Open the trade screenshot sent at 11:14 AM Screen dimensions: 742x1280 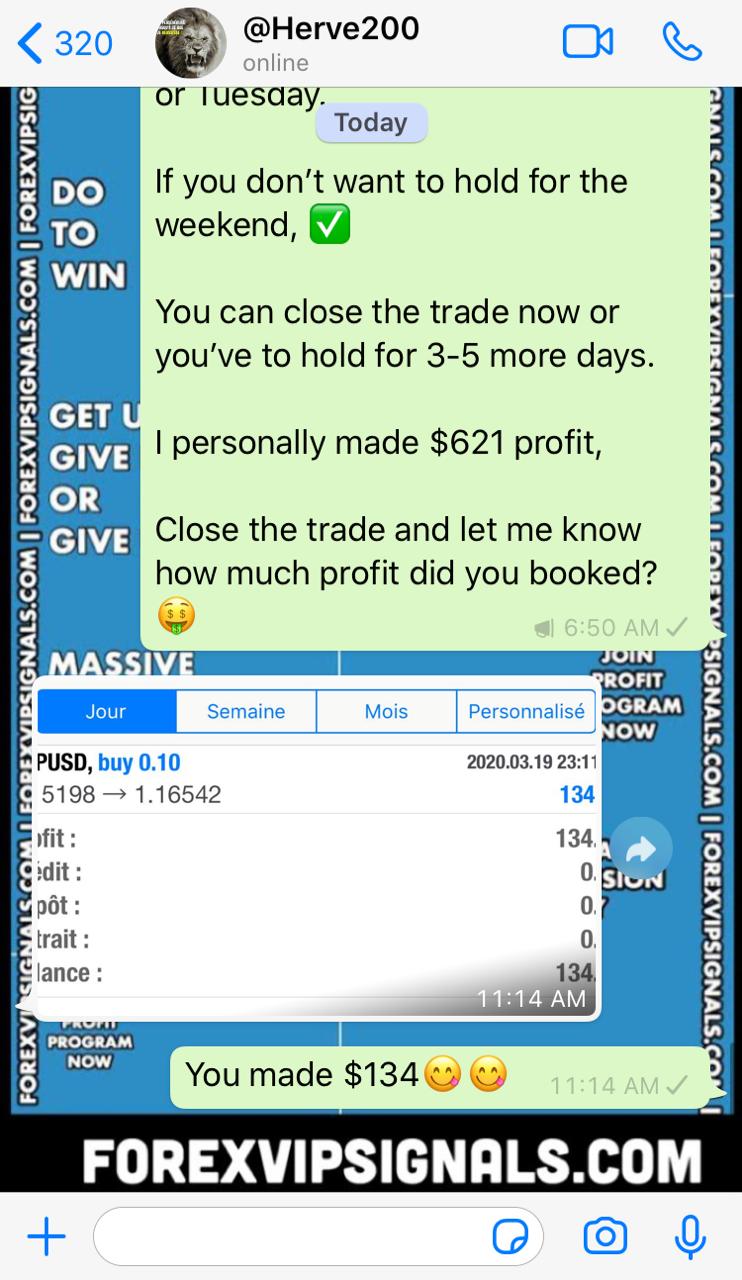tap(317, 848)
